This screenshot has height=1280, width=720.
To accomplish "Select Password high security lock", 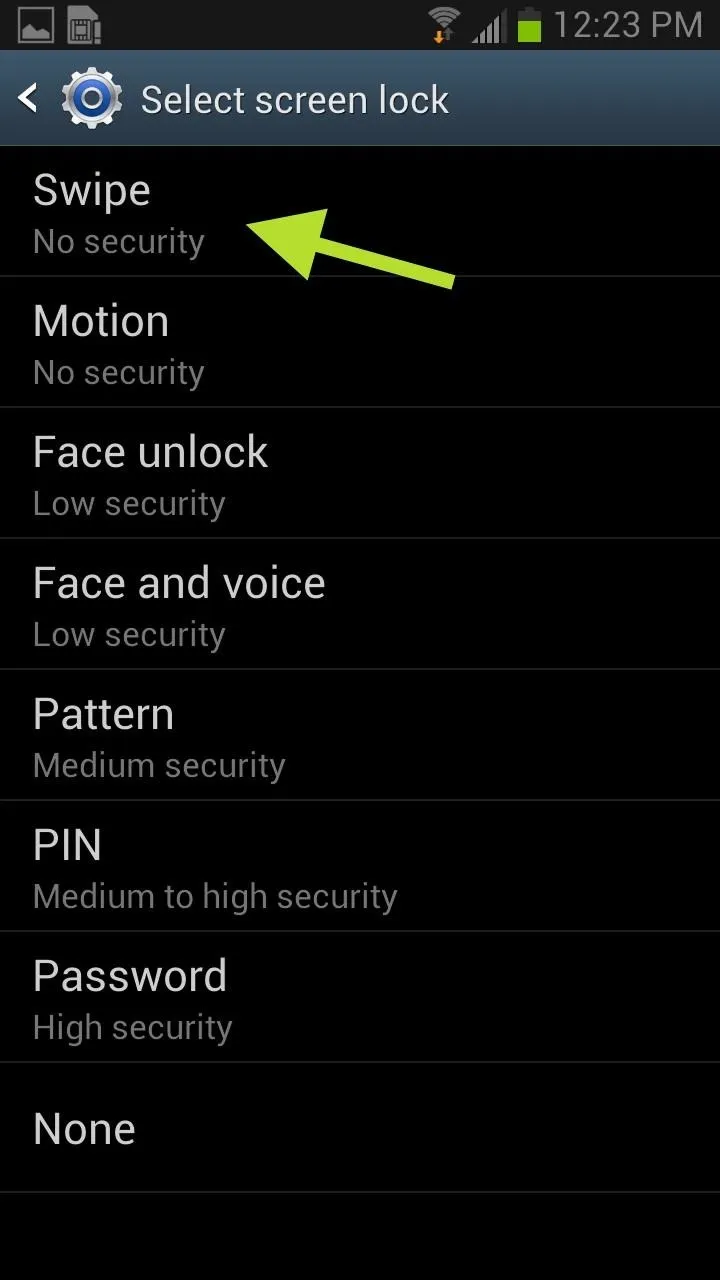I will click(360, 997).
